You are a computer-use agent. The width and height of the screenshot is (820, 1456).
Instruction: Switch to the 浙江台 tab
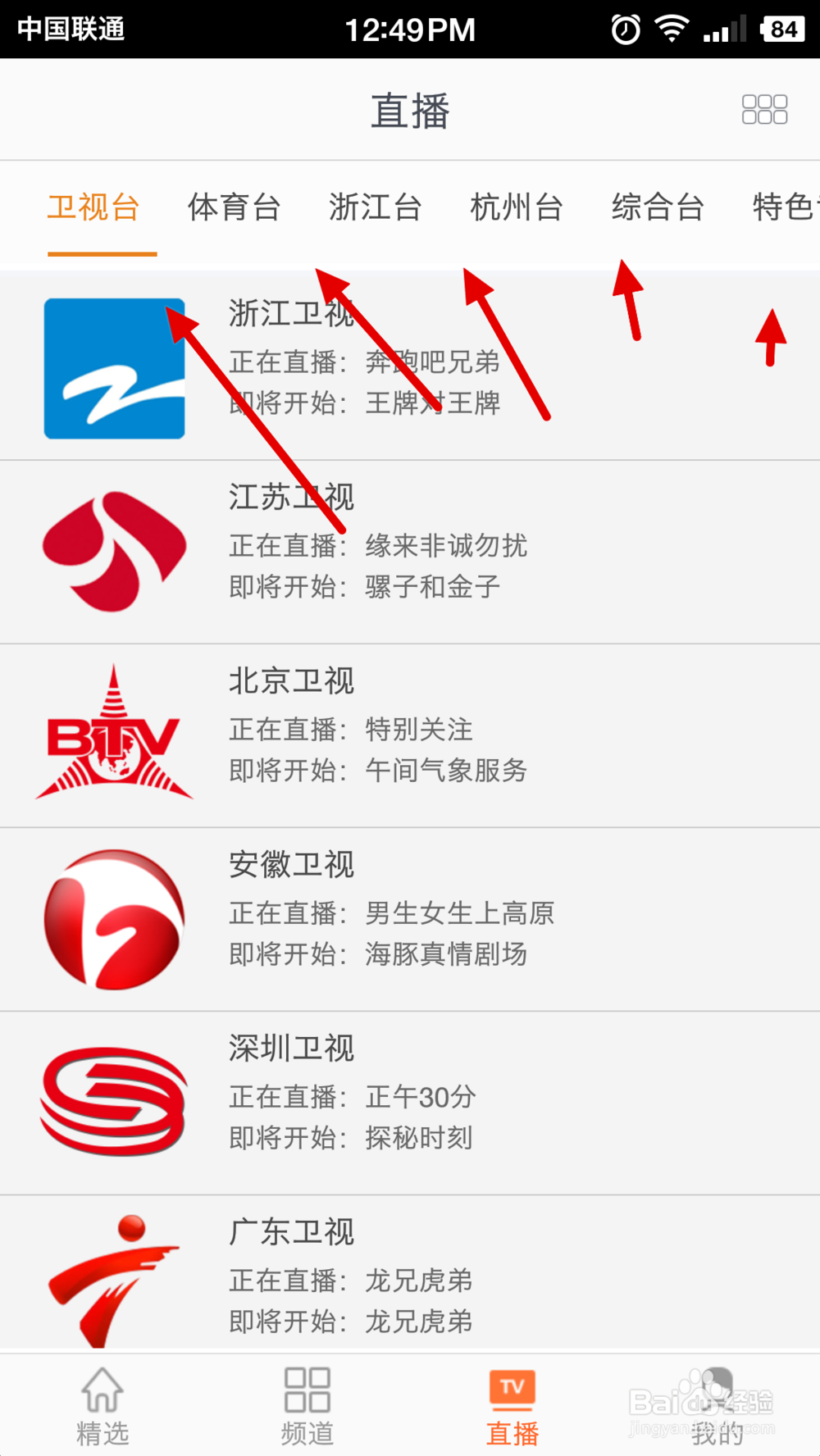[375, 208]
